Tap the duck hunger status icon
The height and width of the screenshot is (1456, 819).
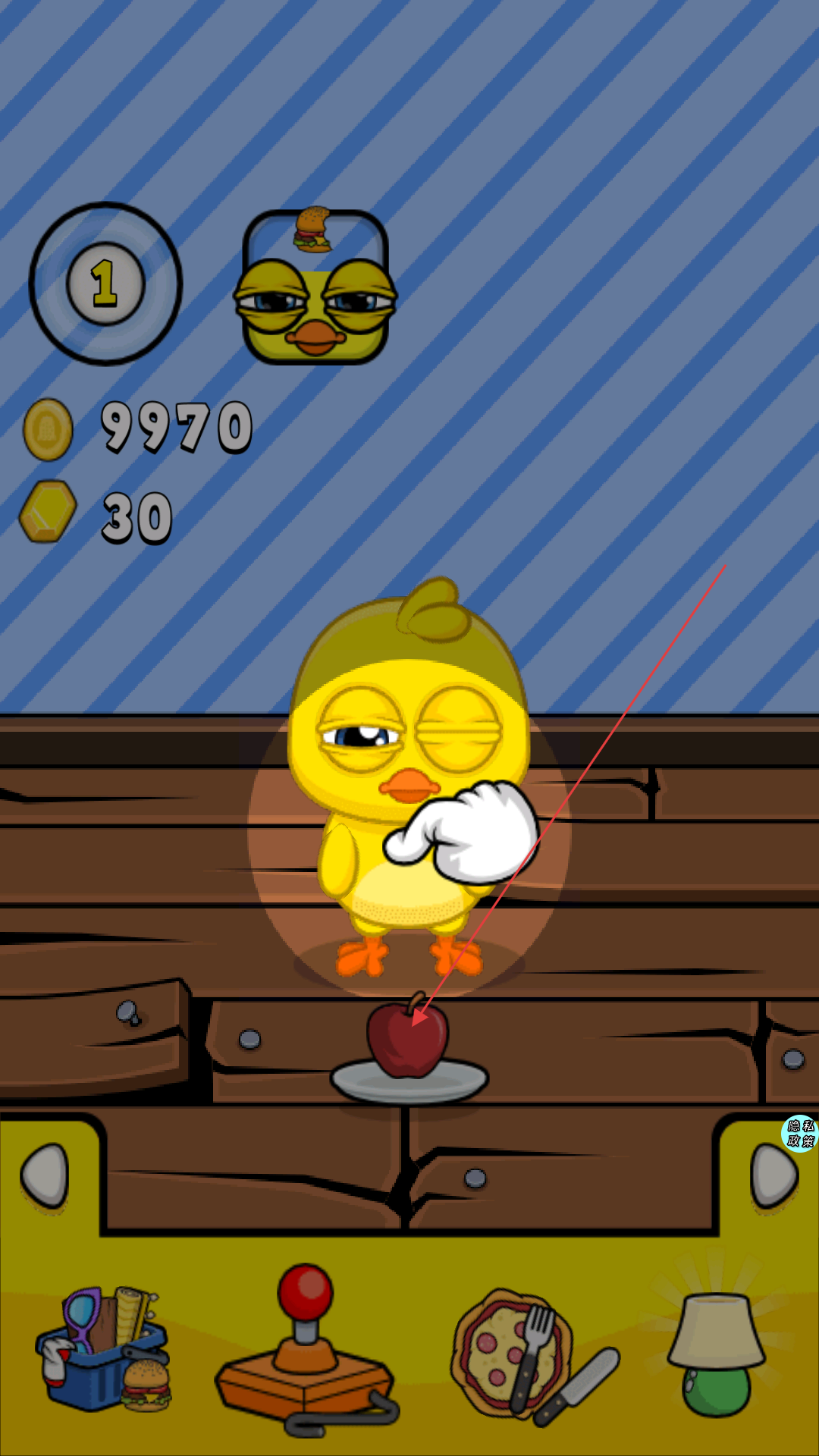pos(315,288)
